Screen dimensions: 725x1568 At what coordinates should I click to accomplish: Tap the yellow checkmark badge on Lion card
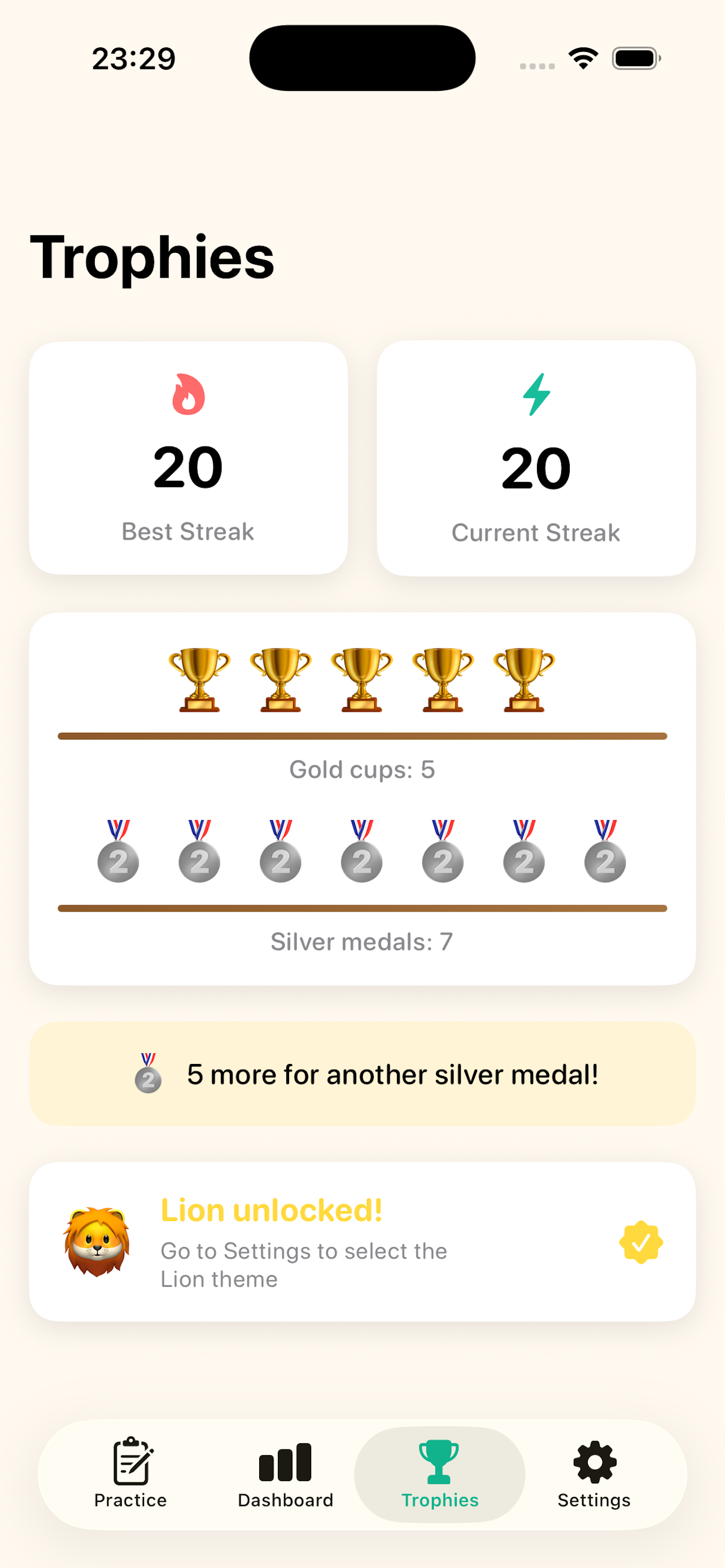click(642, 1243)
